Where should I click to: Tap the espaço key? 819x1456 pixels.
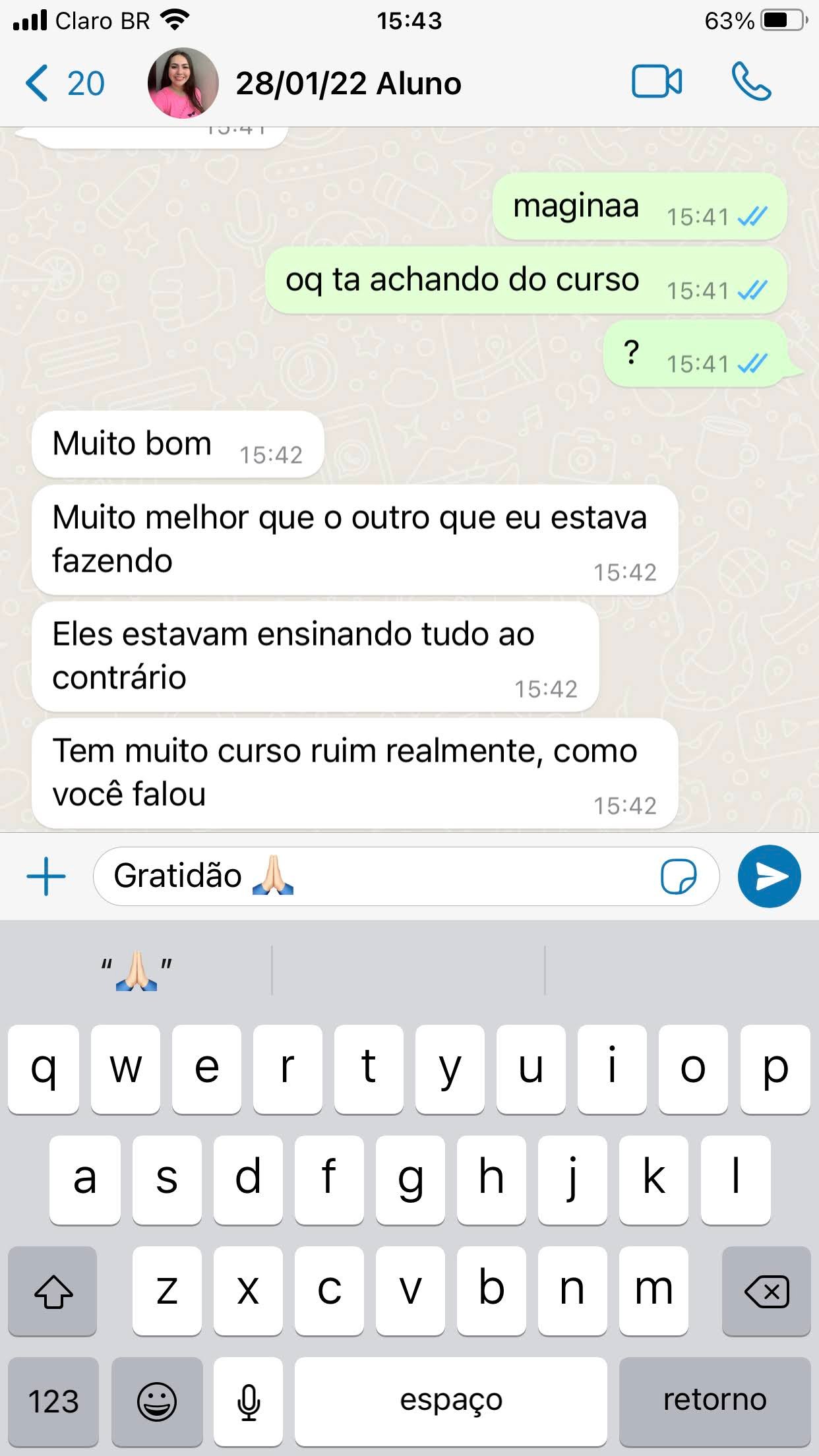tap(450, 1401)
